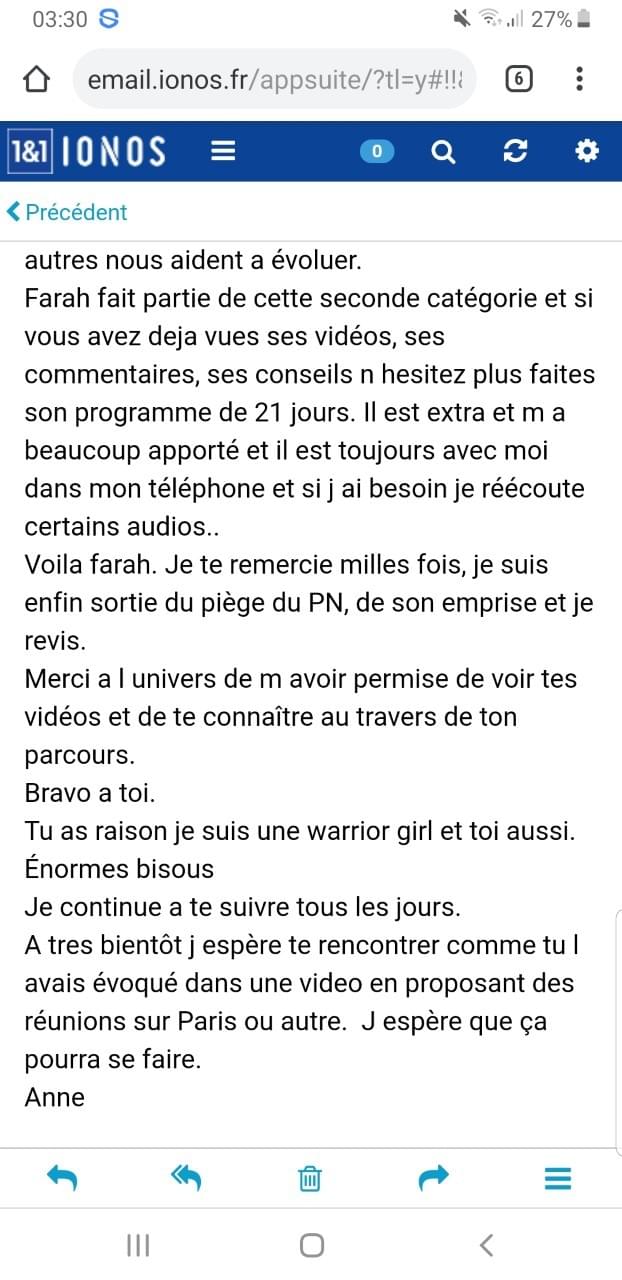622x1280 pixels.
Task: Go to the phone home screen
Action: [311, 1245]
